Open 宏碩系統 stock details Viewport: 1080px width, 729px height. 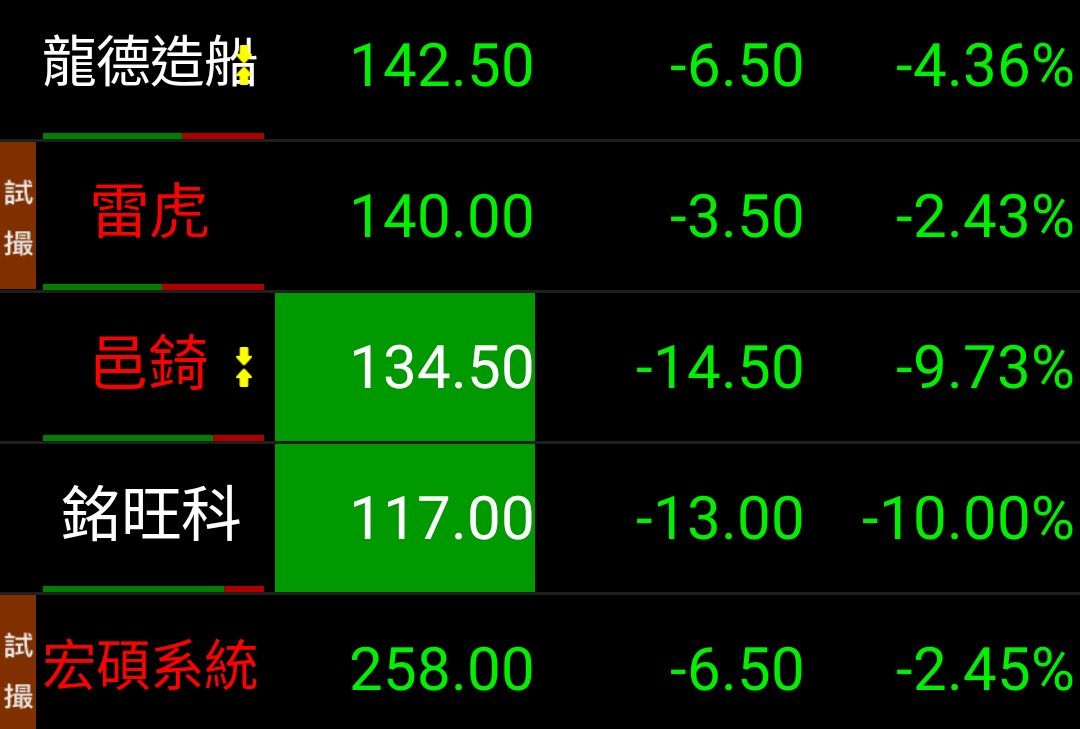(x=540, y=661)
